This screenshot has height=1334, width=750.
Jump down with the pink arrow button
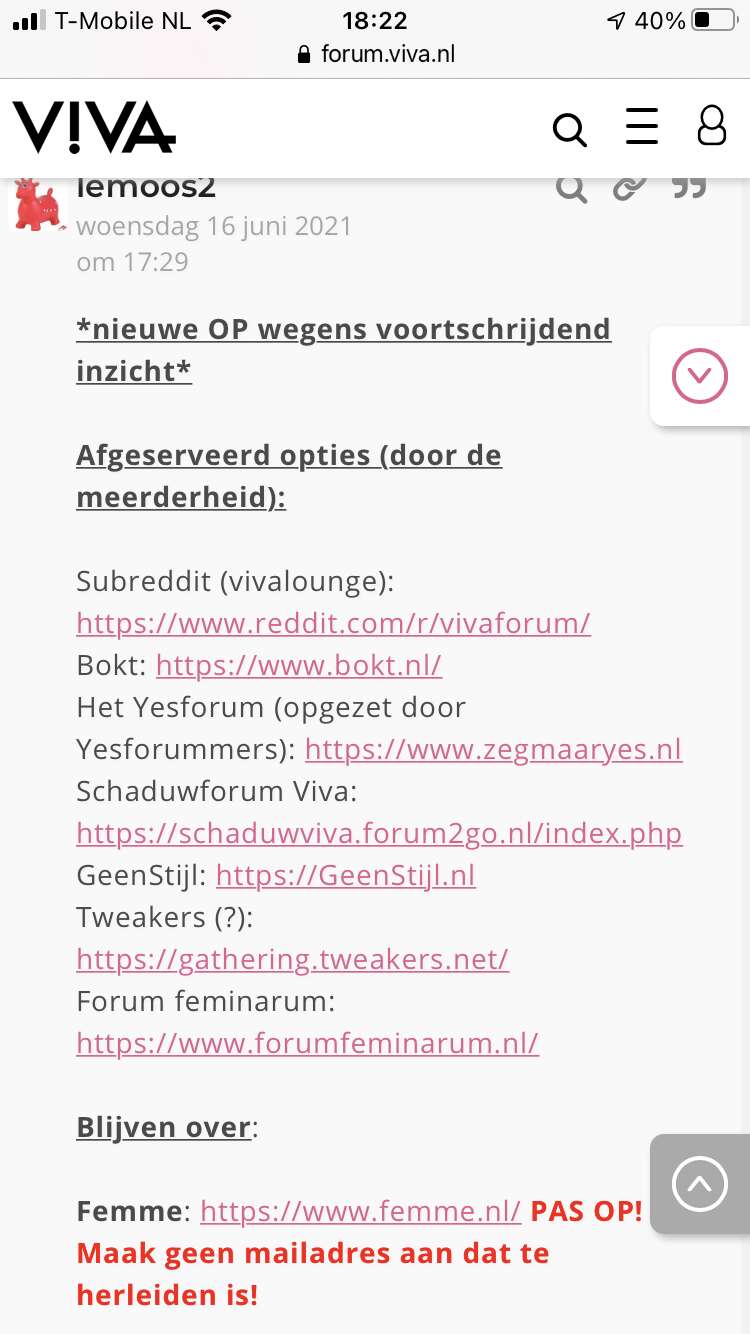(700, 376)
